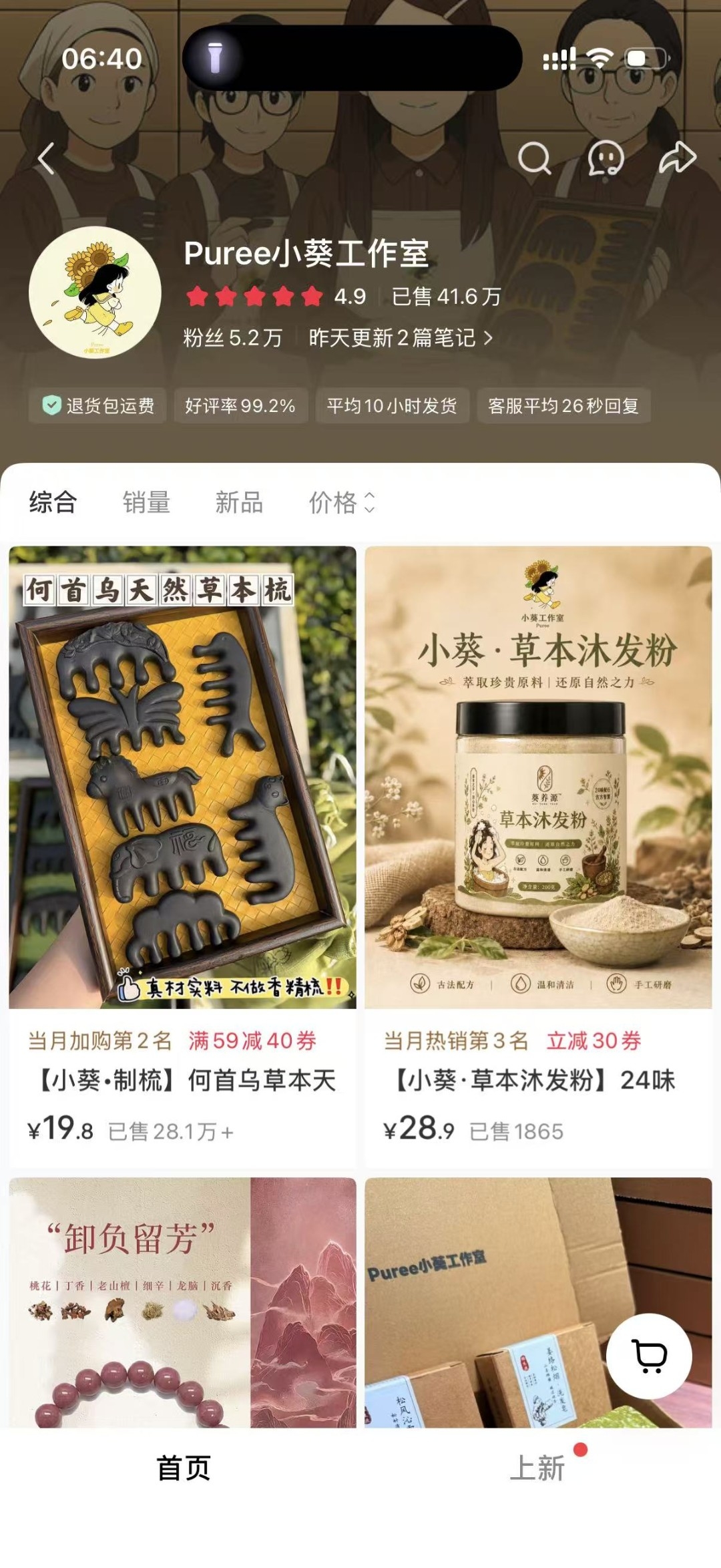This screenshot has width=721, height=1568.
Task: Open 昨天更新2篇笔记 link
Action: (401, 338)
